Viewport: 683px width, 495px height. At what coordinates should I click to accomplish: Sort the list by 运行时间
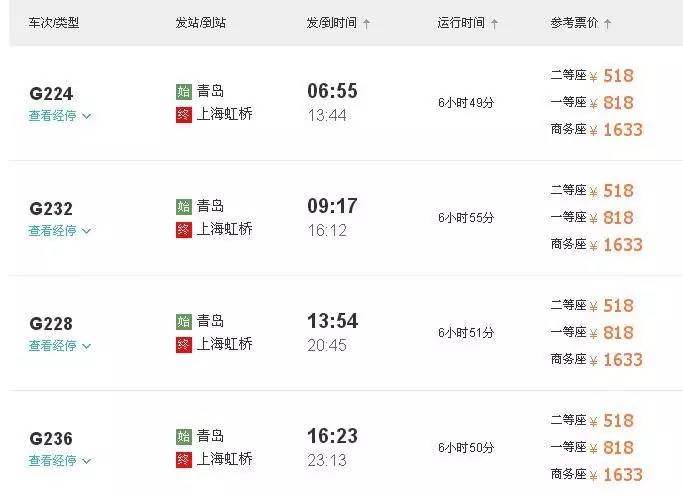[x=467, y=23]
